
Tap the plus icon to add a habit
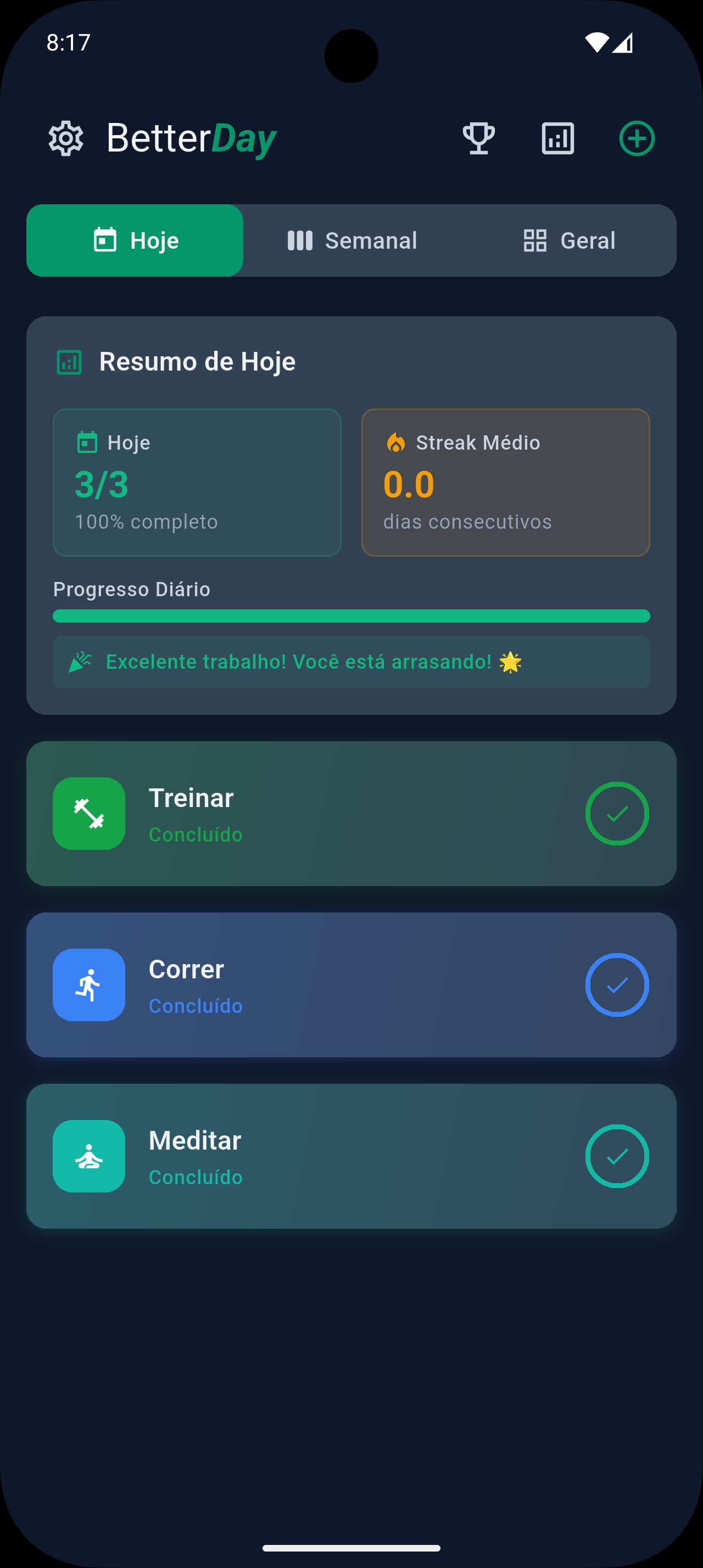[x=637, y=138]
